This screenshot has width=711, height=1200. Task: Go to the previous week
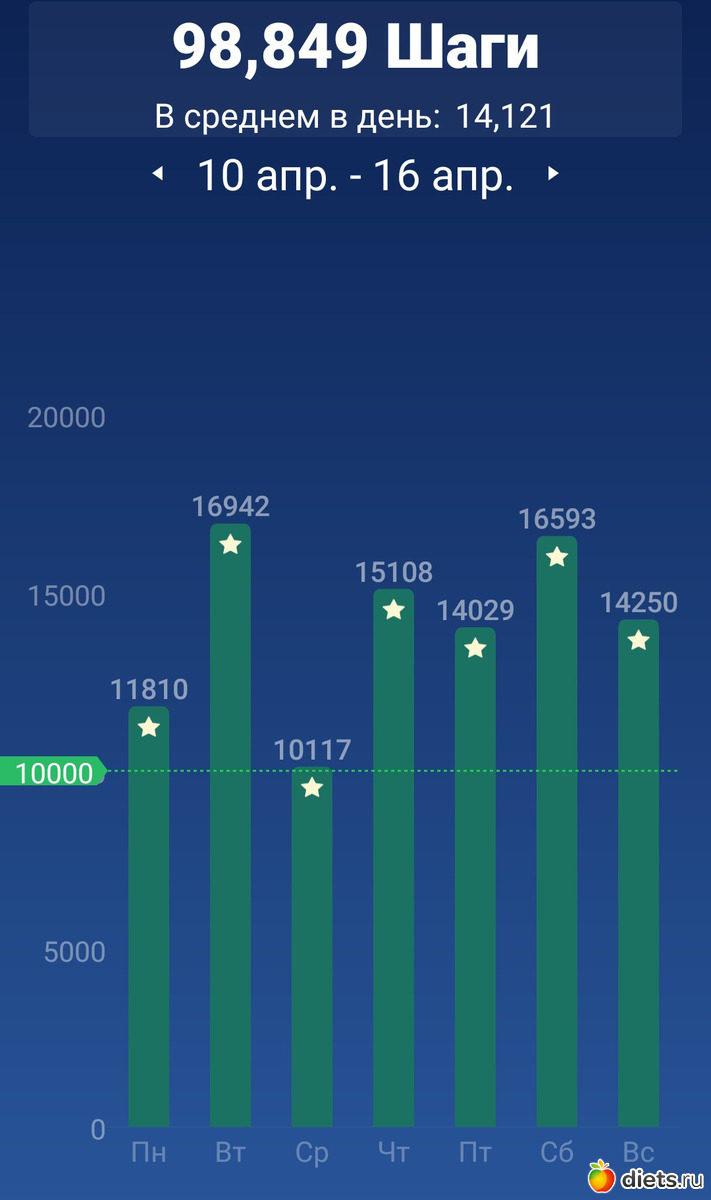(157, 174)
